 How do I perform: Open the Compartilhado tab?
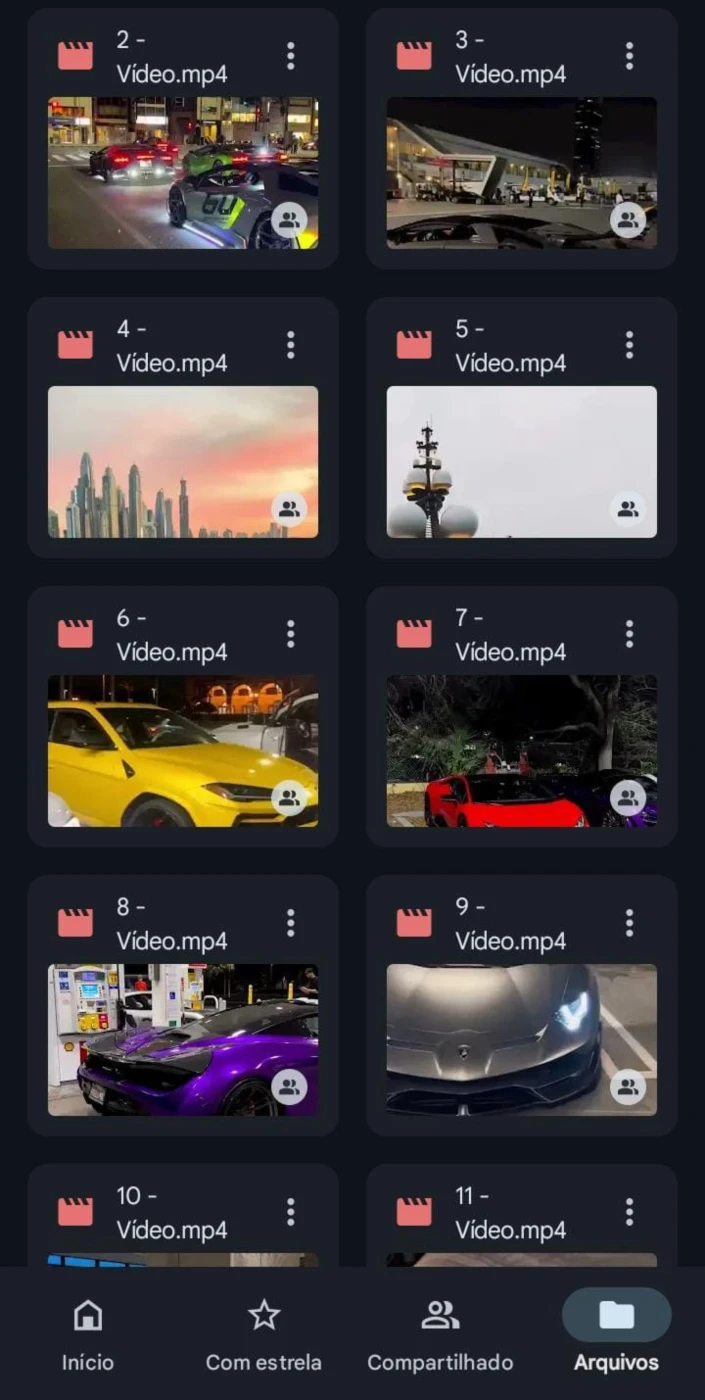tap(440, 1335)
